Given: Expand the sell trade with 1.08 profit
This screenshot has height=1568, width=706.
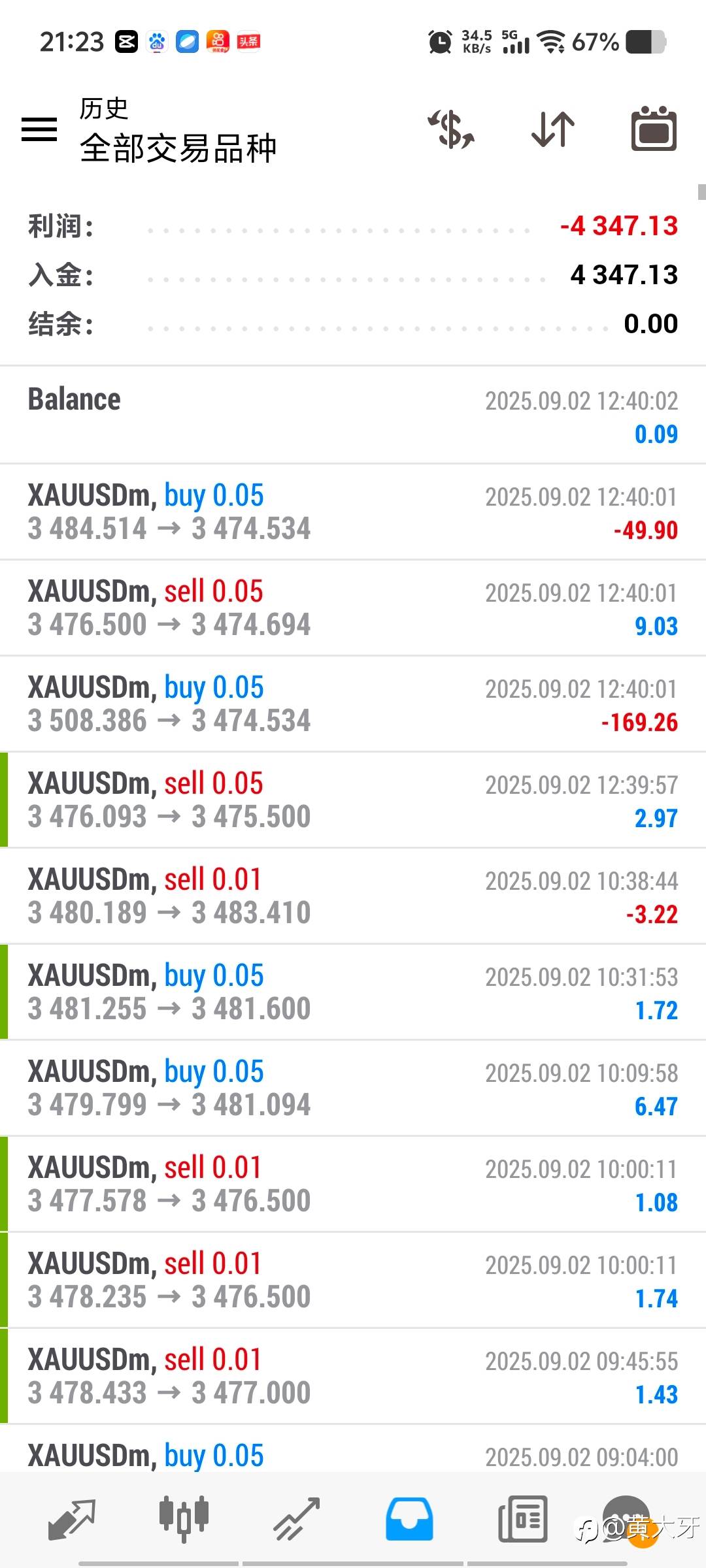Looking at the screenshot, I should (x=353, y=1184).
